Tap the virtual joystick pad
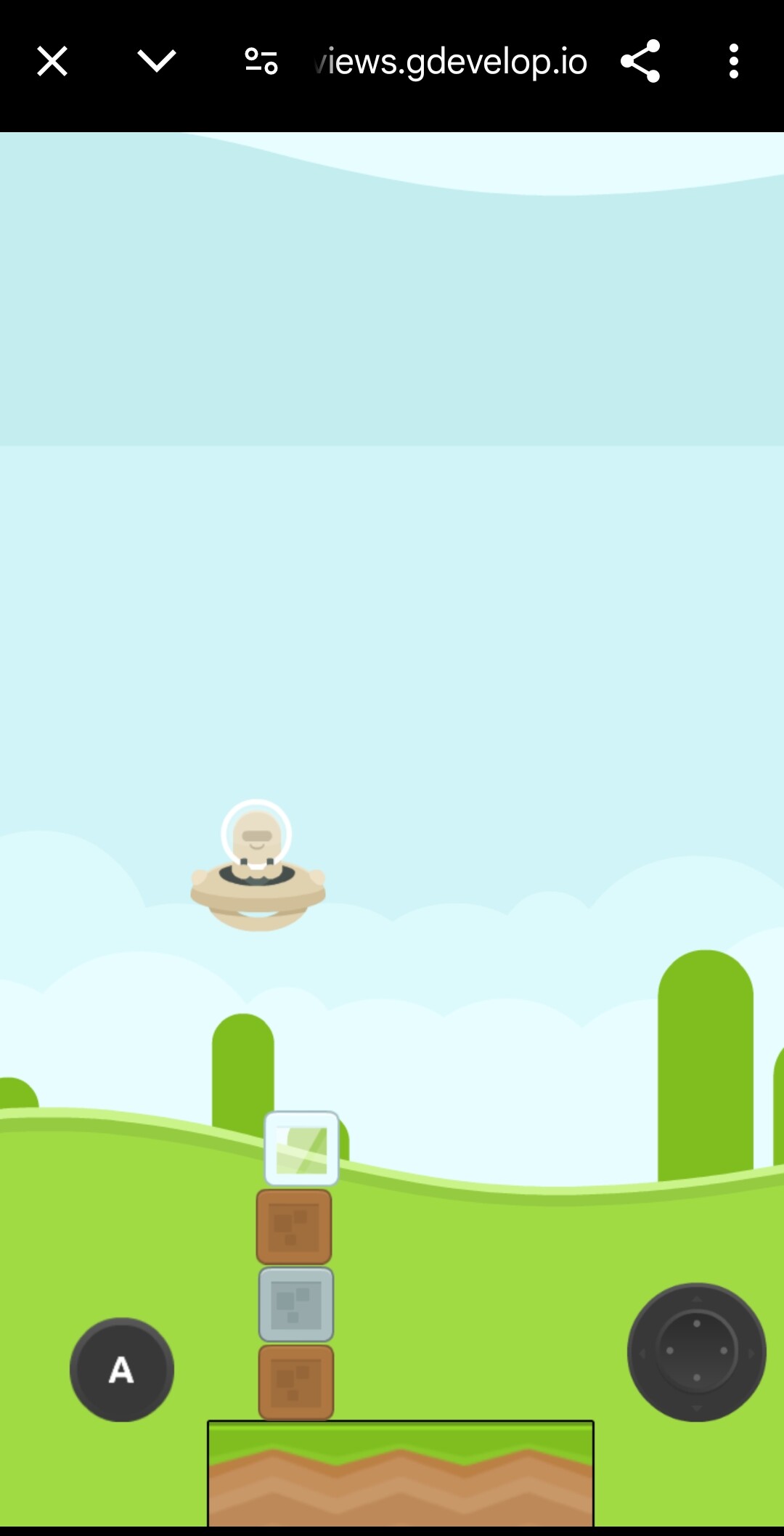The height and width of the screenshot is (1536, 784). tap(697, 1352)
